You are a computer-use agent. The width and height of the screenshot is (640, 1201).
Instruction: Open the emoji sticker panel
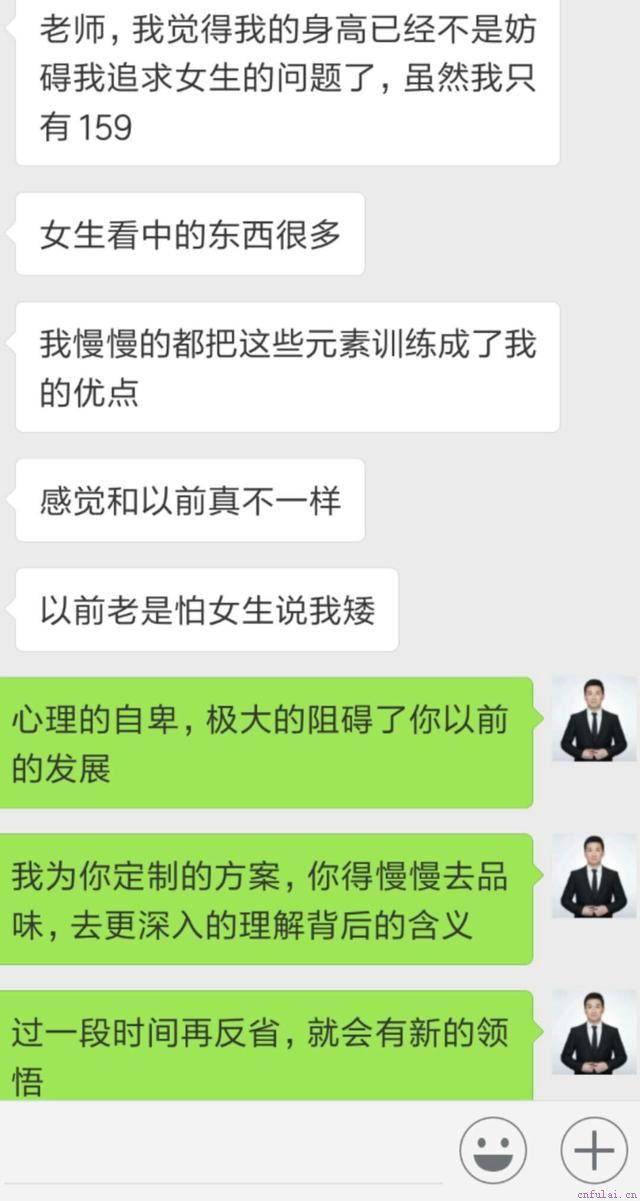tap(493, 1151)
